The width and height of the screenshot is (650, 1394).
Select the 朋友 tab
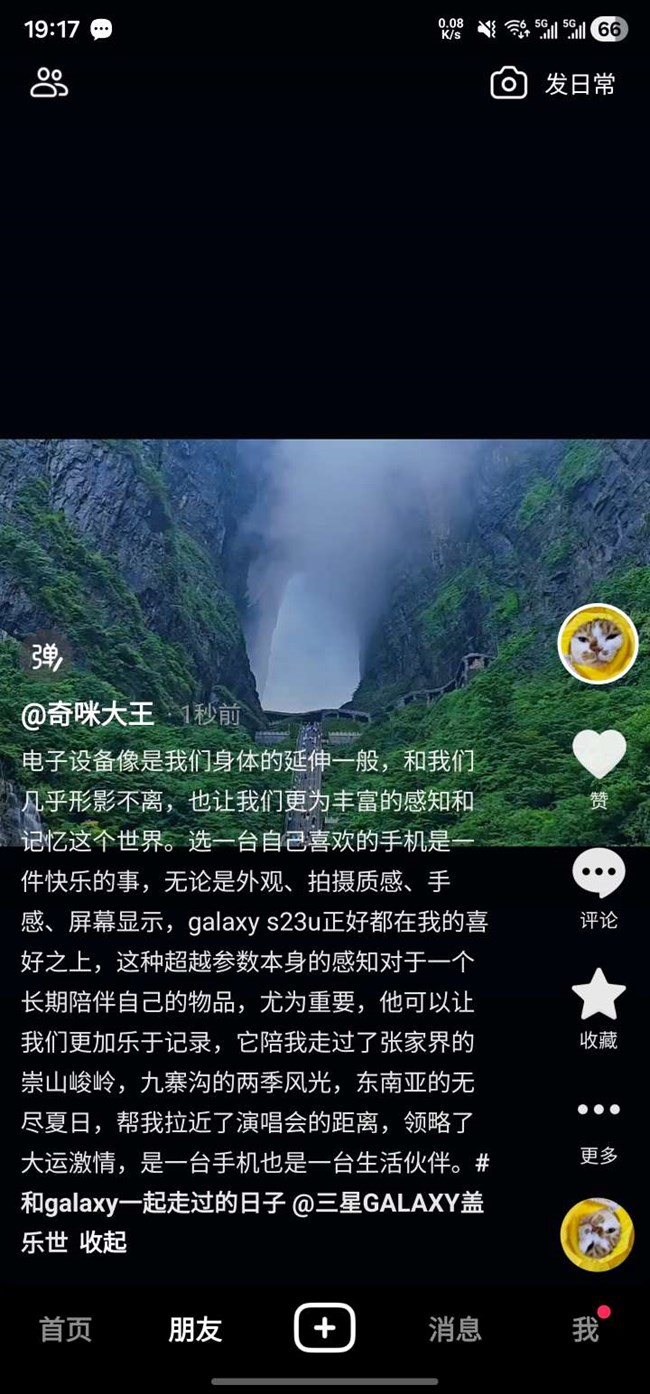195,1329
